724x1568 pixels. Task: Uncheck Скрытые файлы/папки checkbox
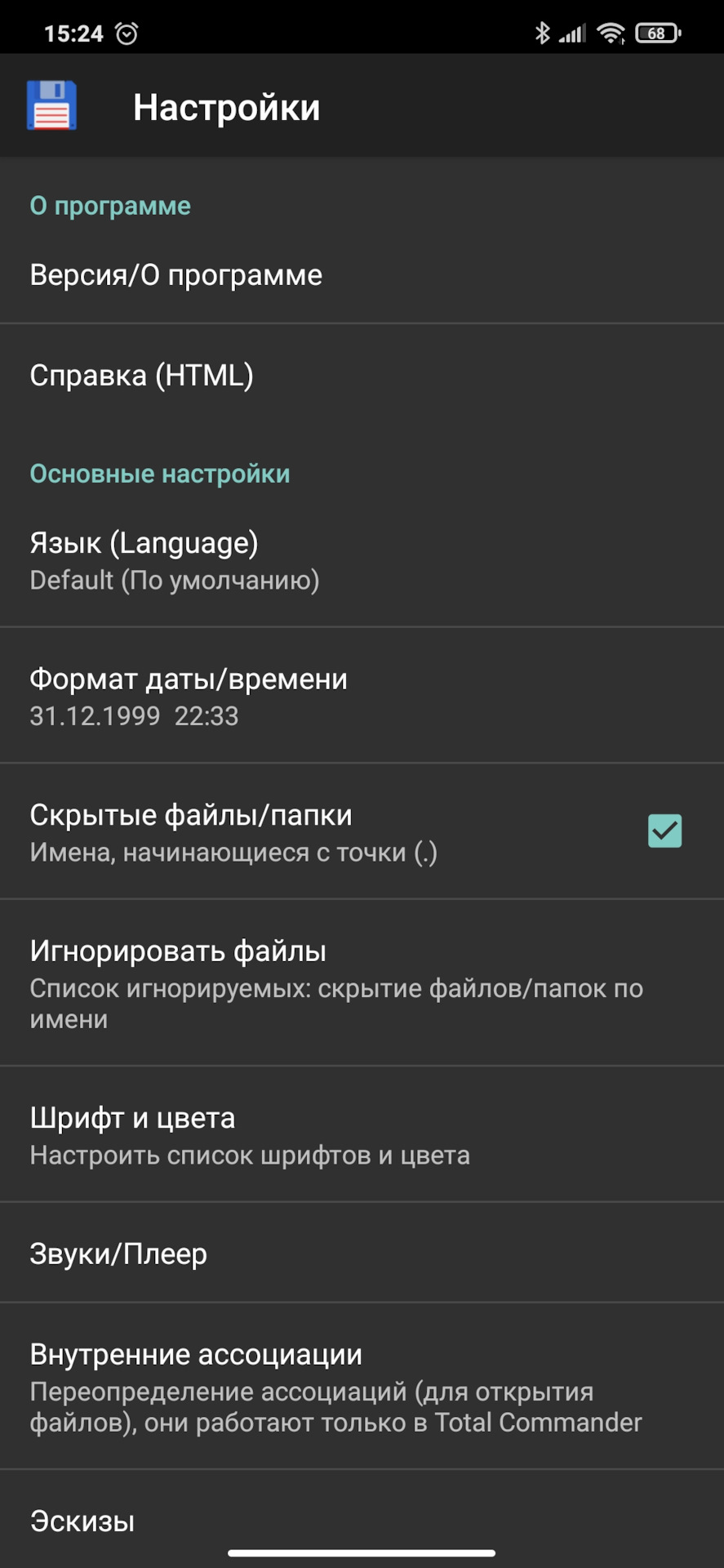tap(664, 831)
